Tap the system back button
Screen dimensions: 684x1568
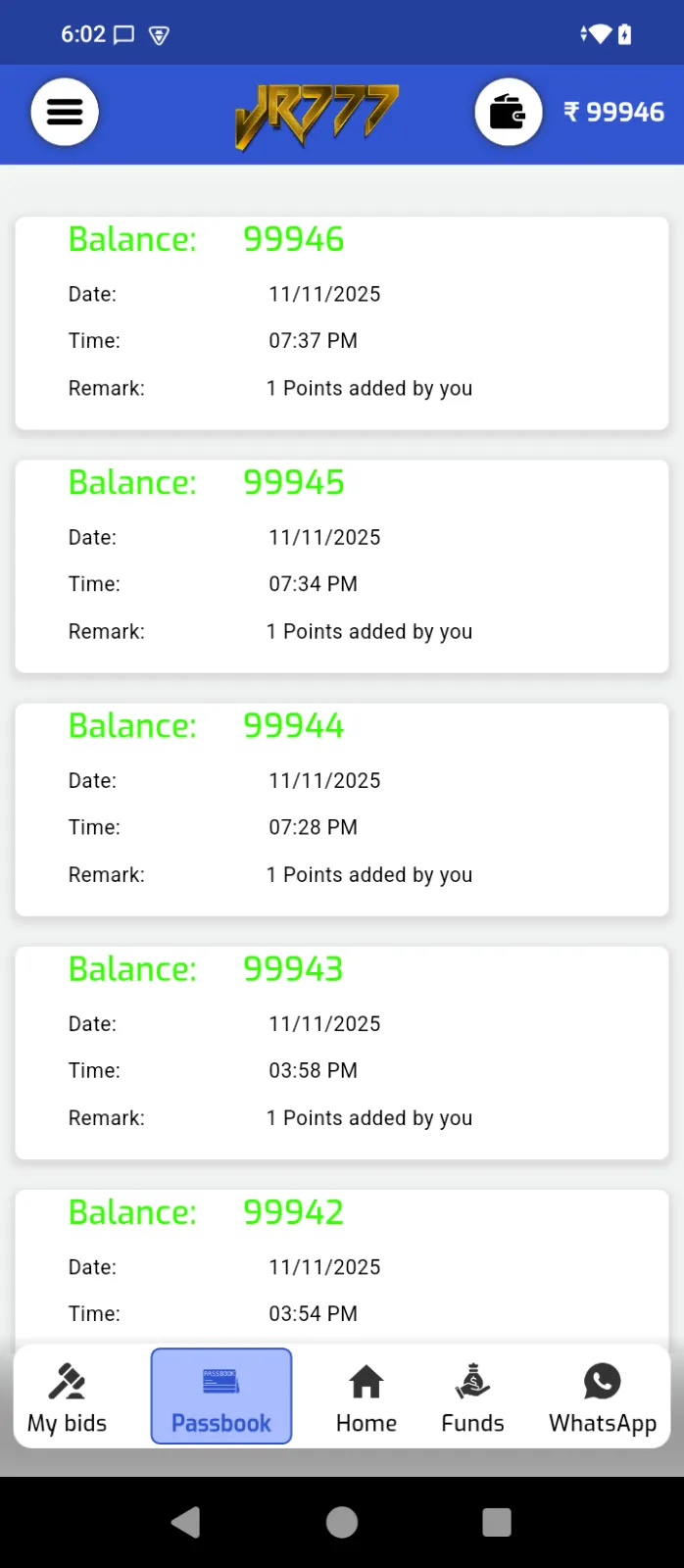click(185, 1522)
